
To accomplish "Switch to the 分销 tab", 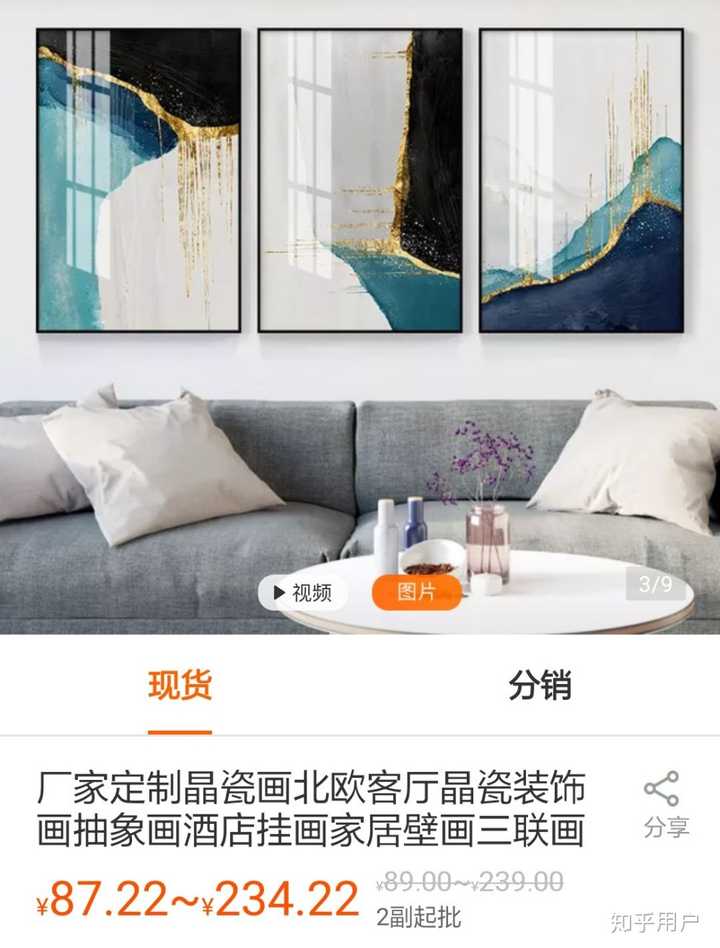I will tap(539, 687).
